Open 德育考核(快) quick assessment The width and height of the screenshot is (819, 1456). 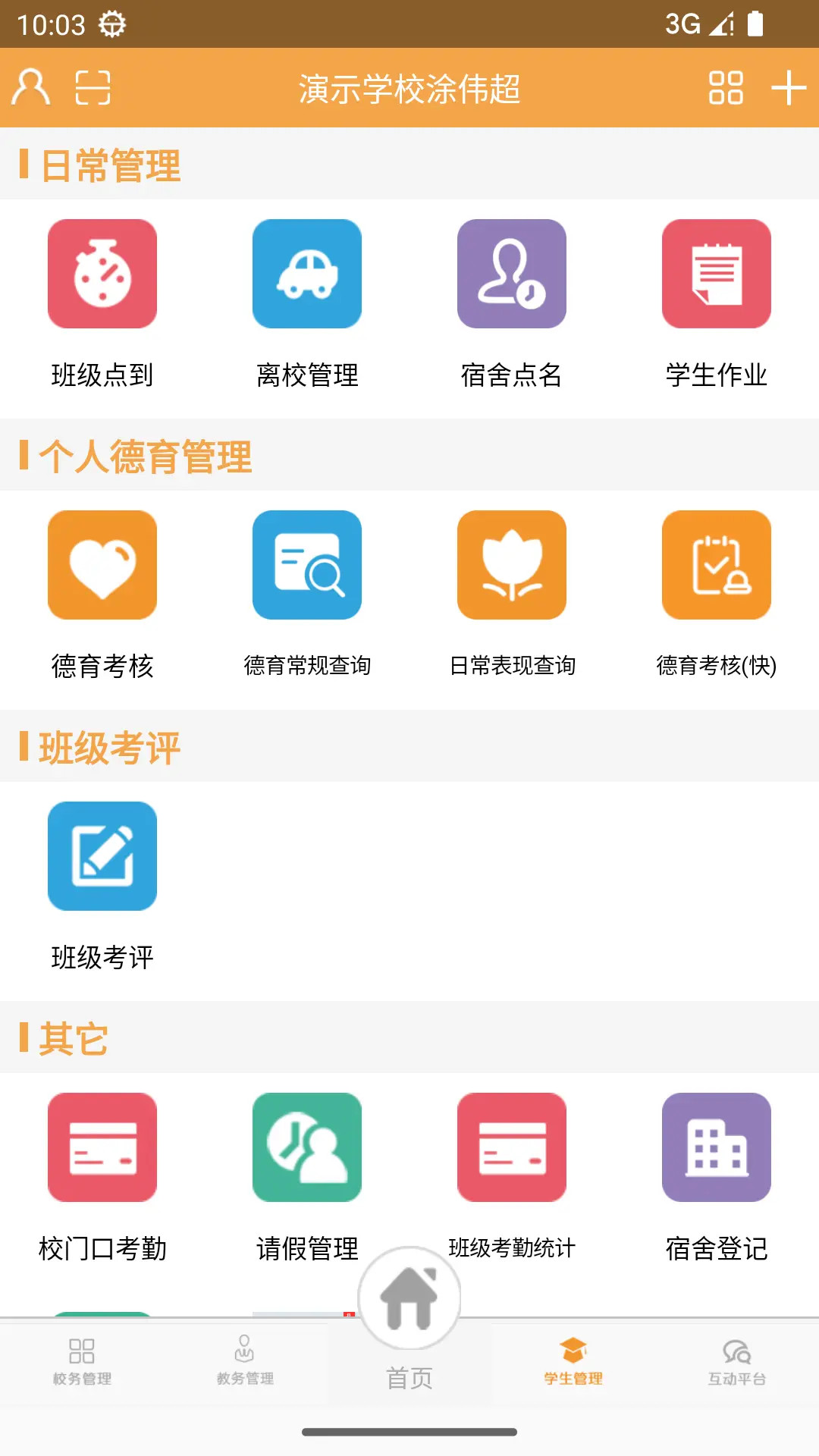click(x=717, y=565)
